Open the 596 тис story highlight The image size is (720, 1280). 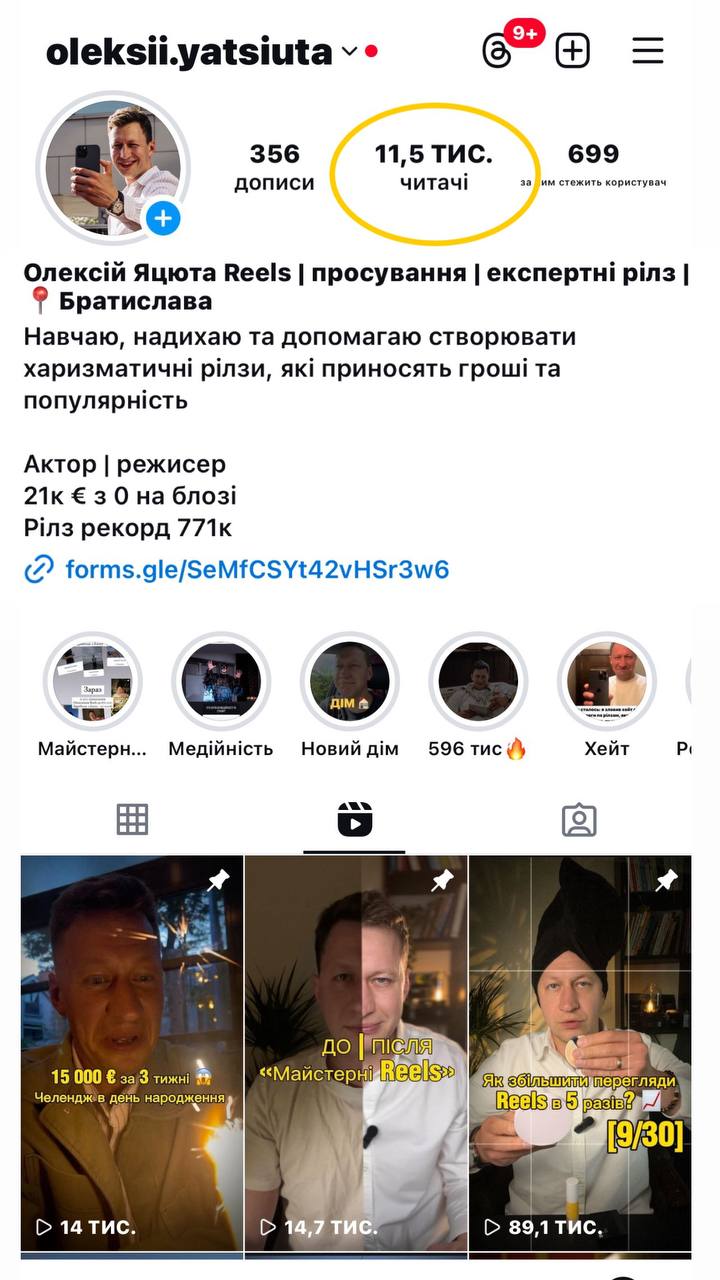point(478,682)
